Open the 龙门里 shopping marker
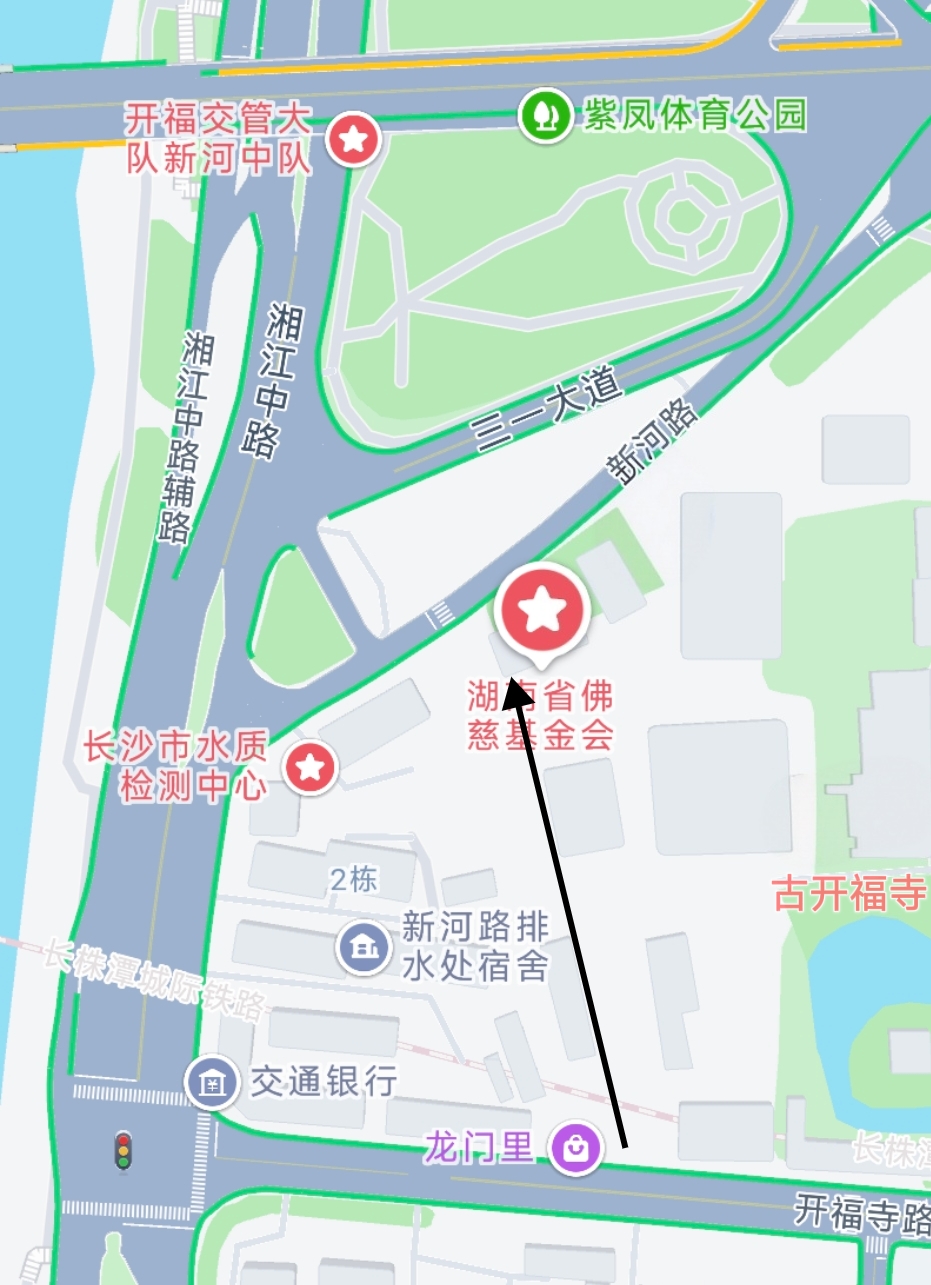Screen dimensions: 931x1285 pyautogui.click(x=577, y=1146)
